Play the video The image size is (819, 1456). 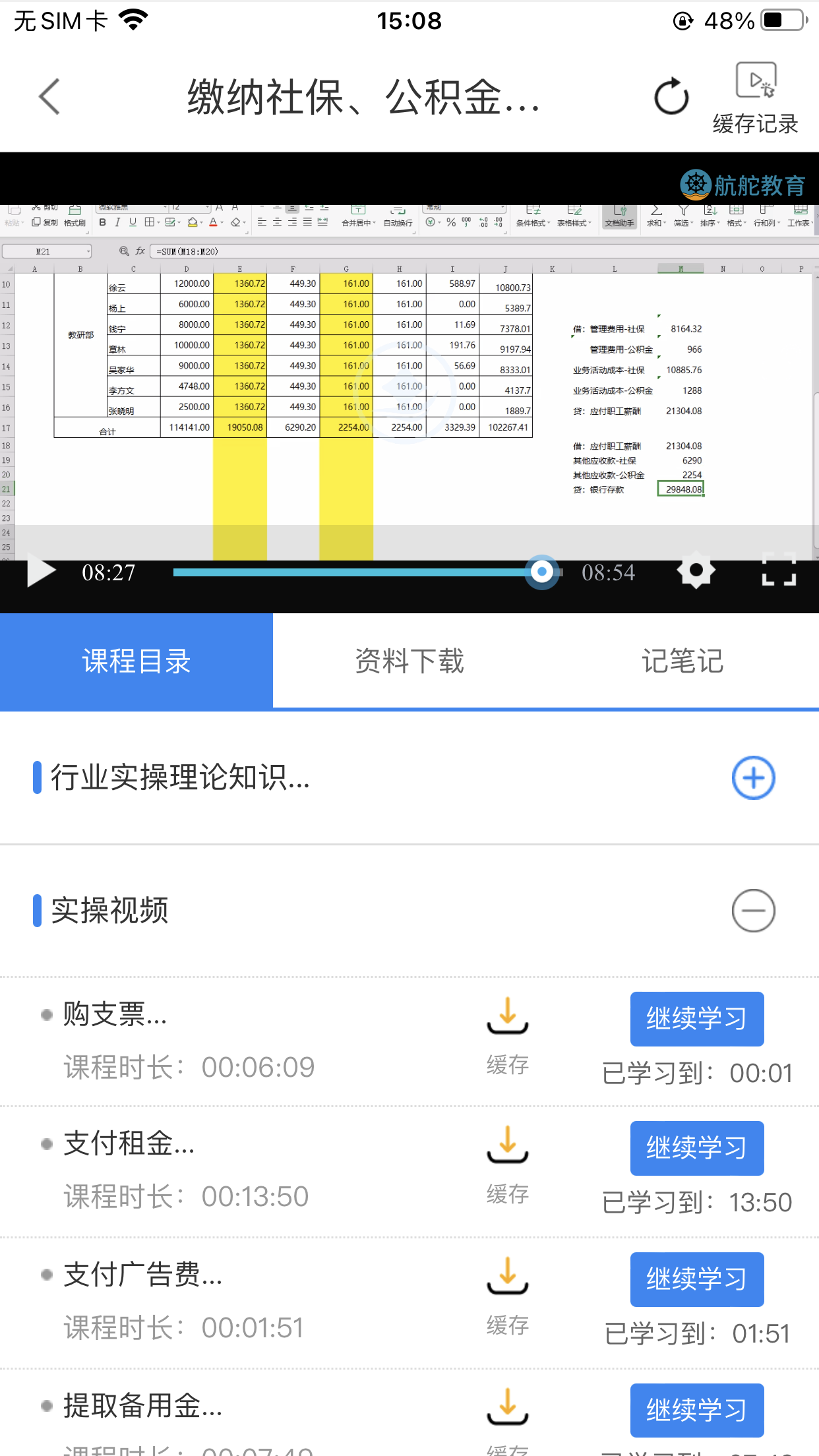[x=41, y=572]
